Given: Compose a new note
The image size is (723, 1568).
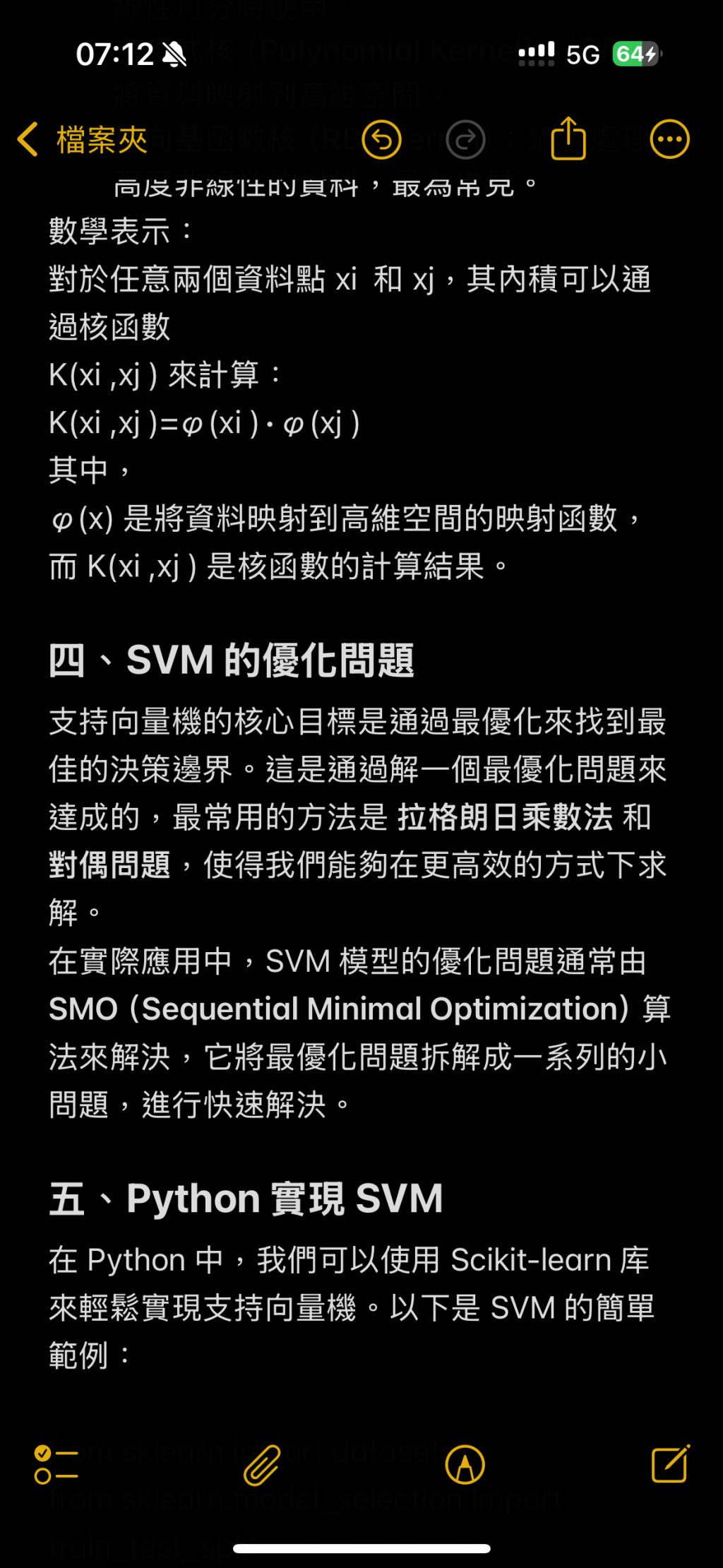Looking at the screenshot, I should pyautogui.click(x=669, y=1464).
